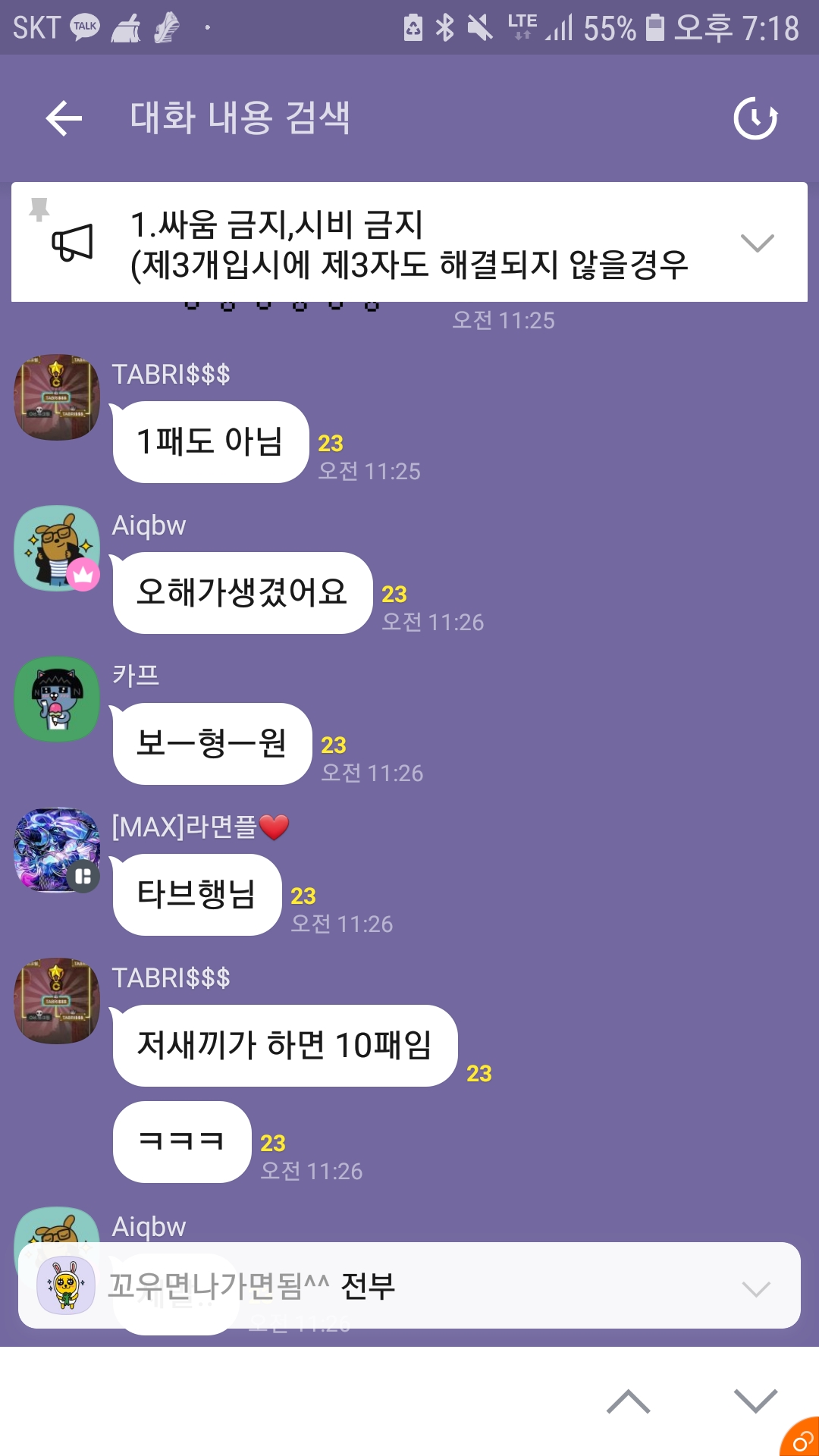Image resolution: width=819 pixels, height=1456 pixels.
Task: Open Aiqbw's profile picture beside 오해가생겼어요
Action: (57, 548)
